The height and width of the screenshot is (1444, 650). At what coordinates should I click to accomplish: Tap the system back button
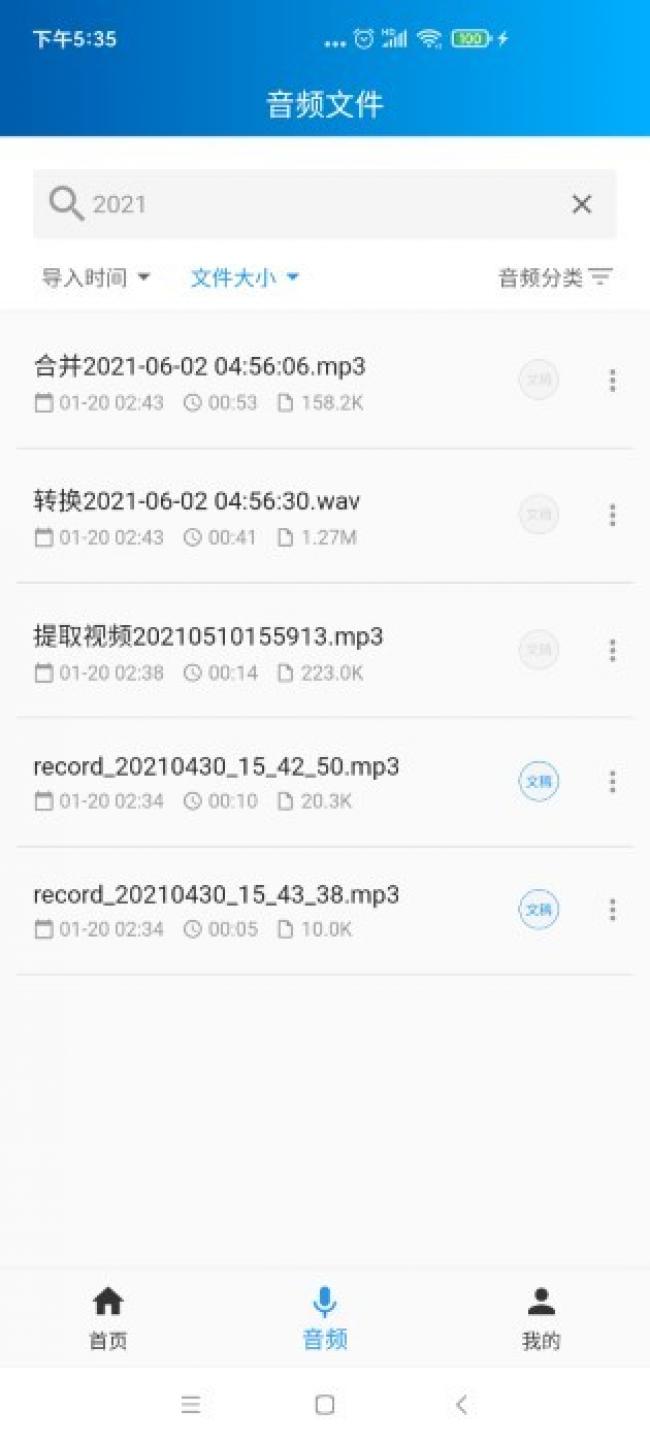[x=461, y=1405]
